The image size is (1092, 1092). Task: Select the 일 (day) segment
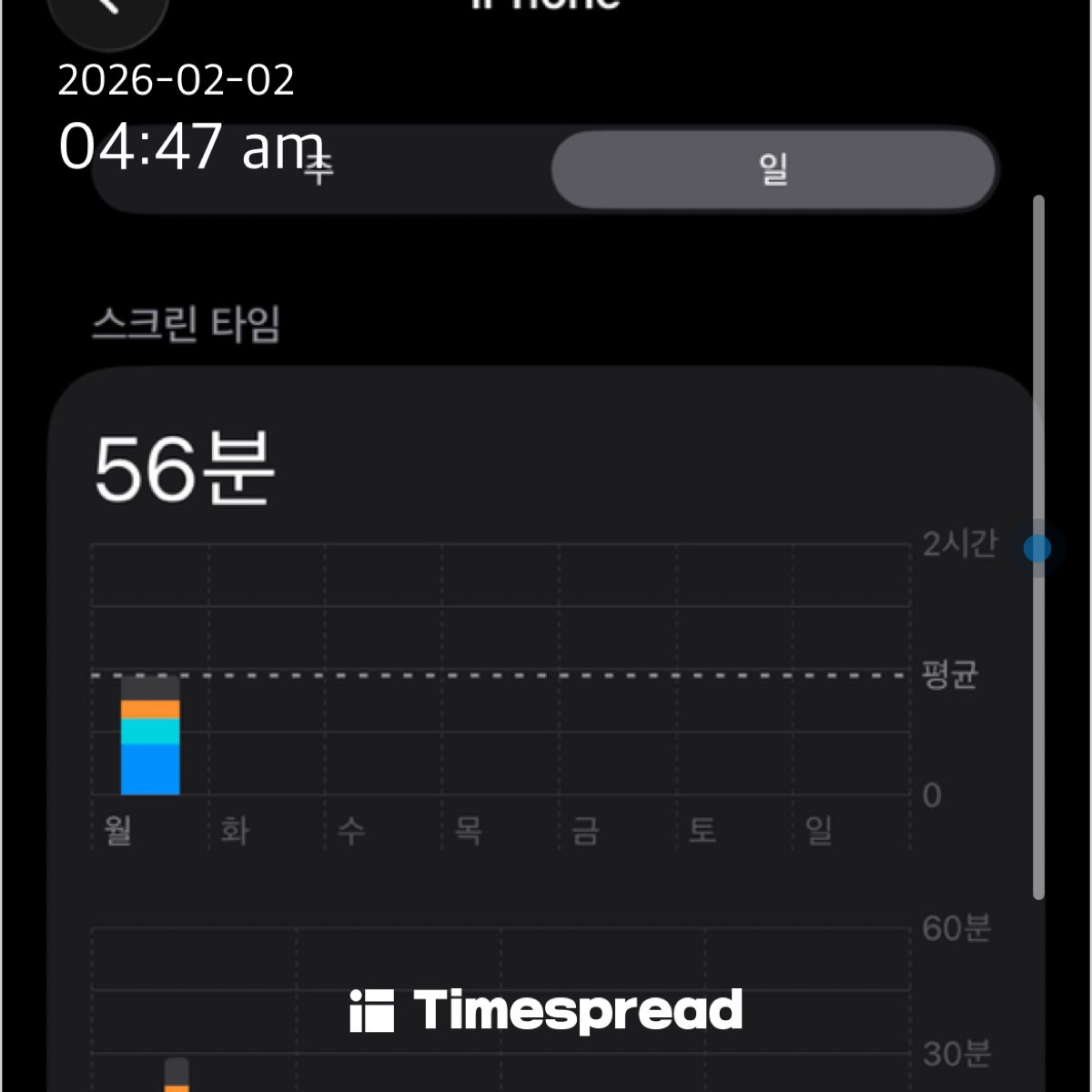click(773, 169)
